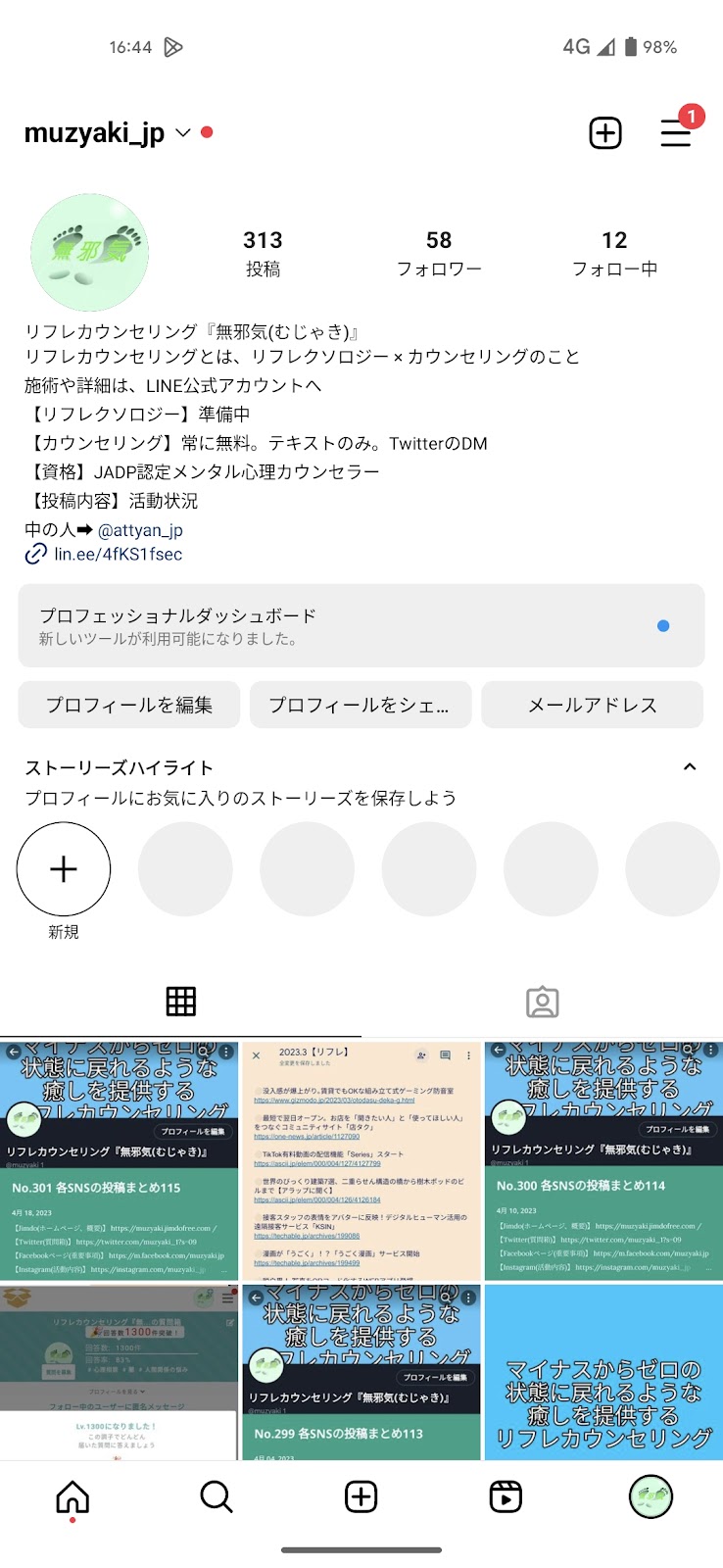The height and width of the screenshot is (1568, 723).
Task: Tap the create new post plus icon at top
Action: (605, 133)
